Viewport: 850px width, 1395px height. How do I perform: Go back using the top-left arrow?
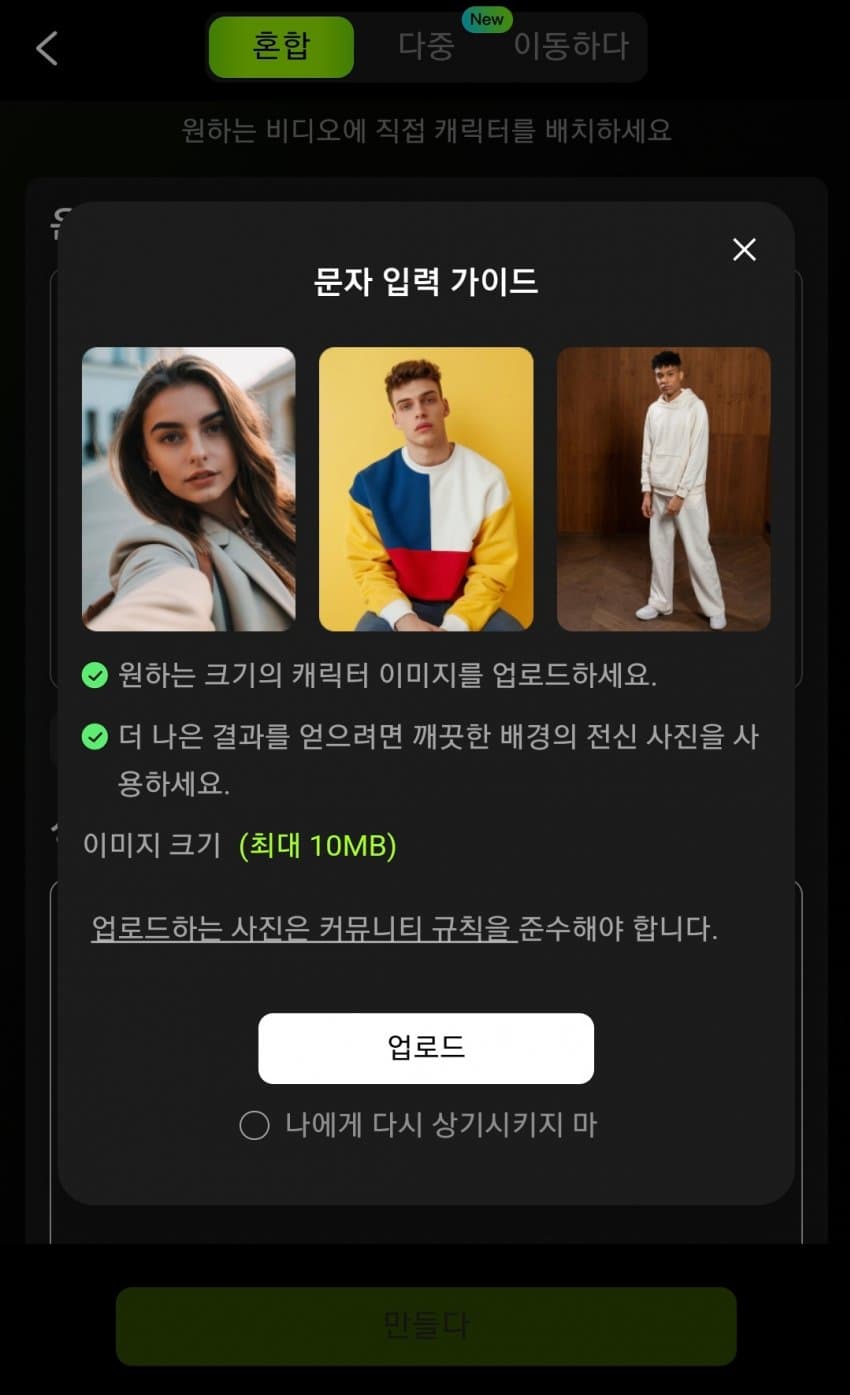point(47,48)
